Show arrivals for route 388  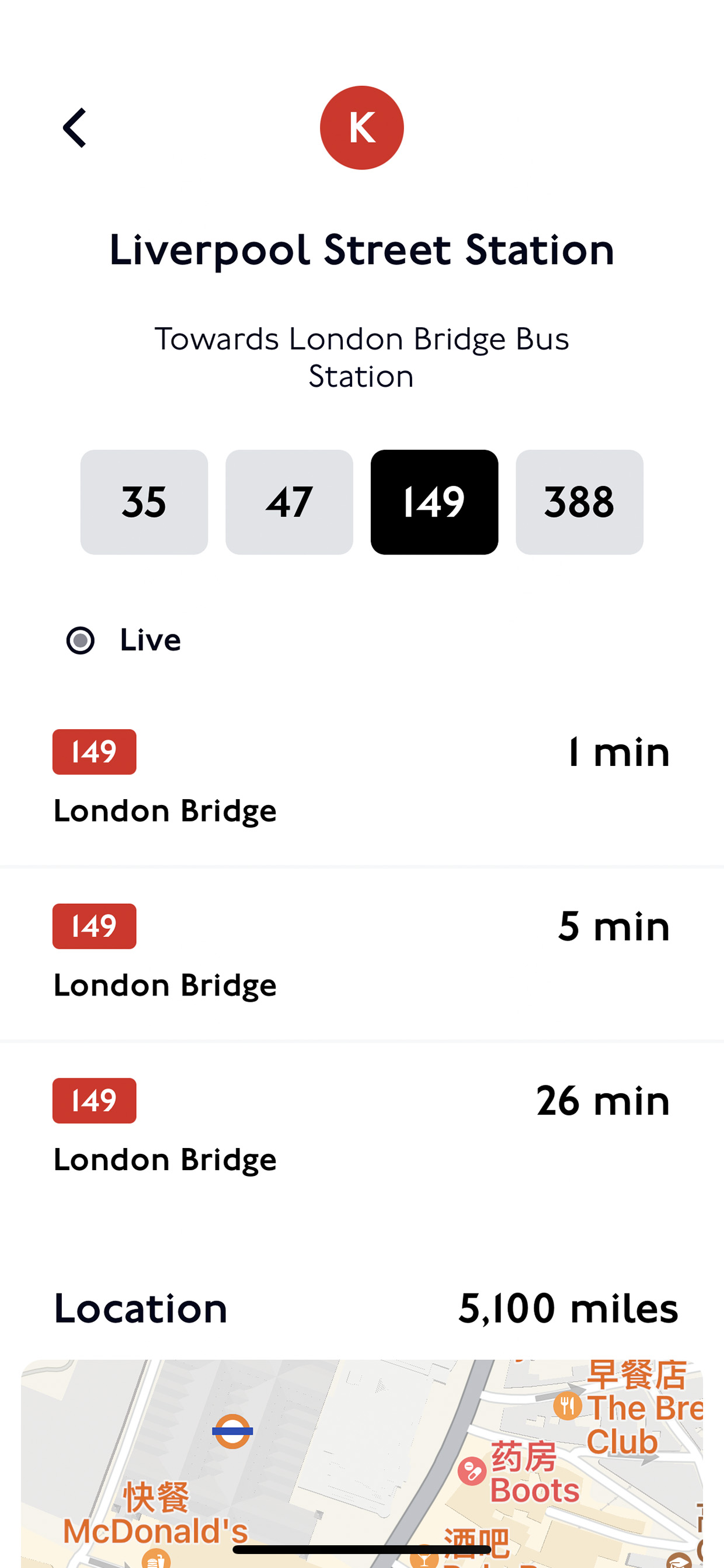click(x=579, y=502)
